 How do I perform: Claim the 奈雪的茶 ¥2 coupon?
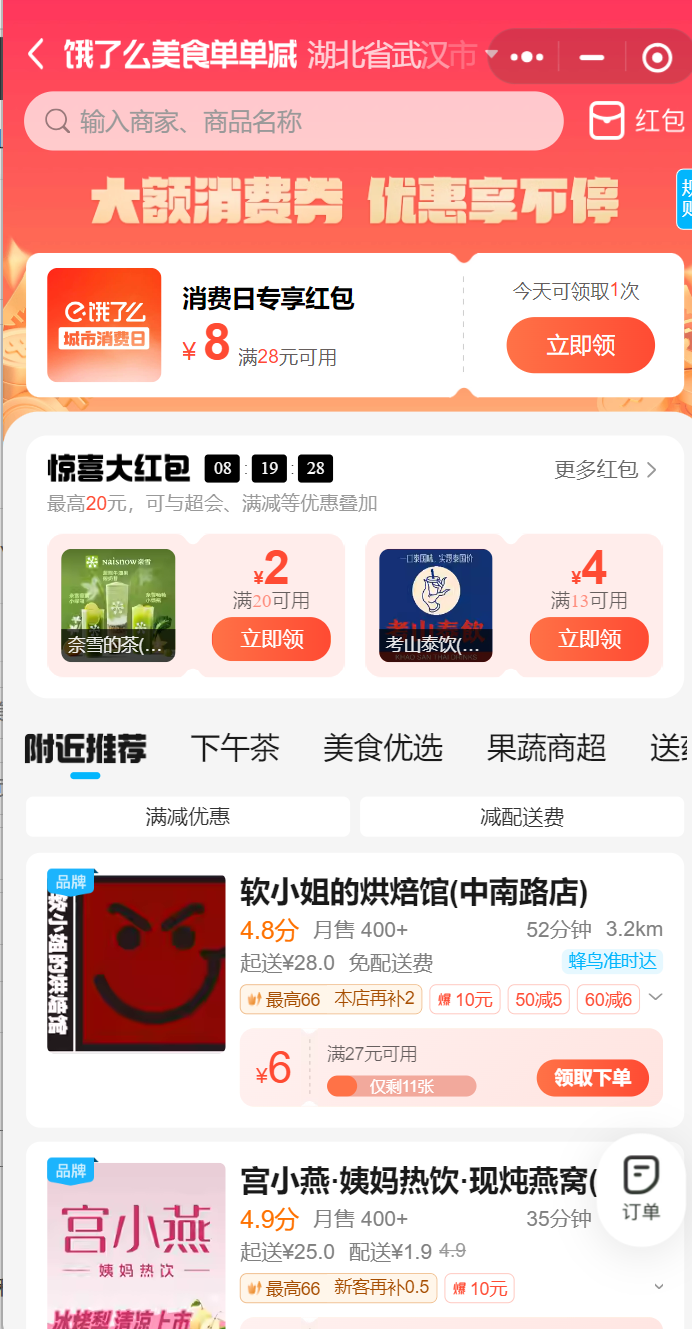pos(271,639)
